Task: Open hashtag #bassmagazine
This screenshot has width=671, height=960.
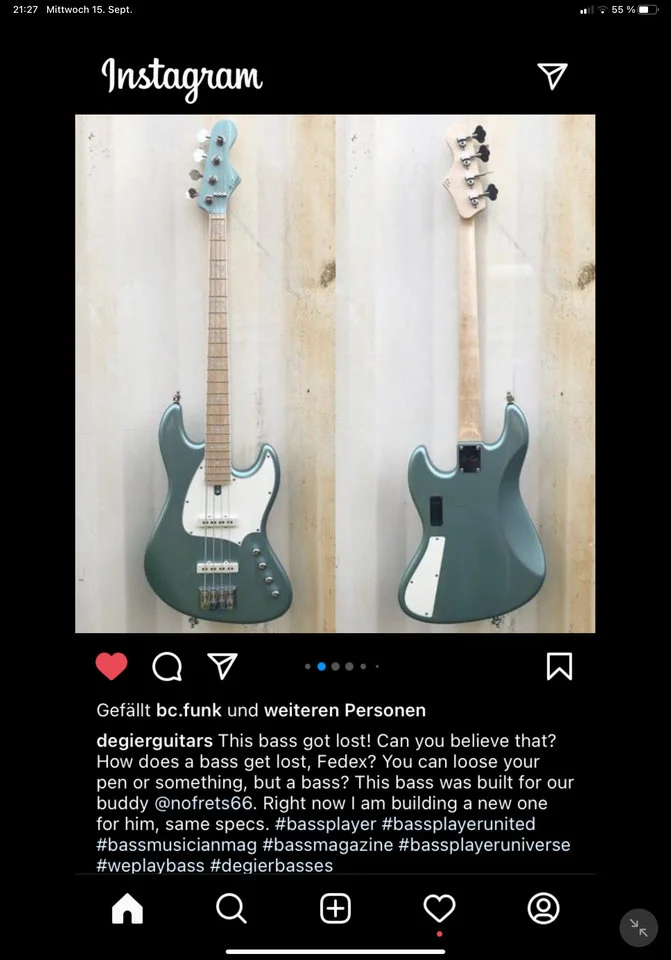Action: pyautogui.click(x=327, y=846)
